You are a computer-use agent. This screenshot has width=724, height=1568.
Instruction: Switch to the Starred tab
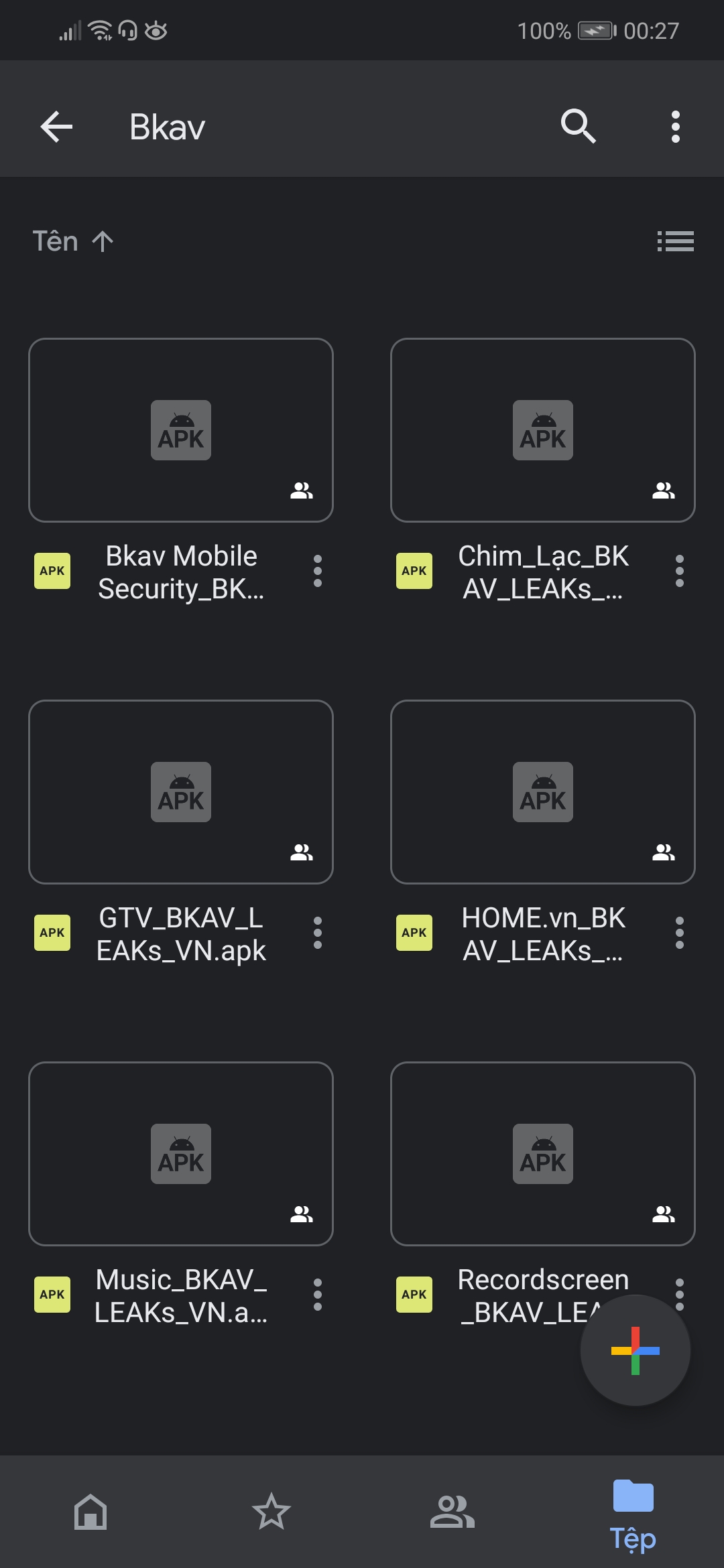tap(271, 1512)
